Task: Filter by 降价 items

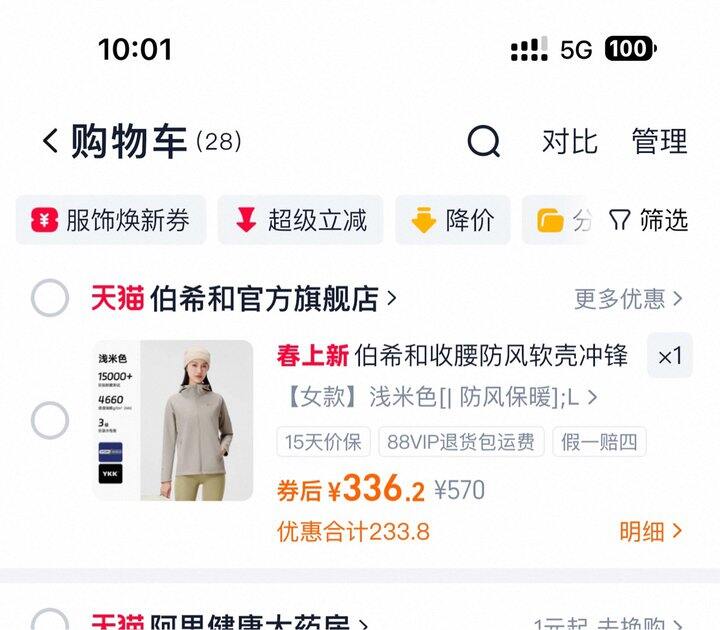Action: [x=453, y=219]
